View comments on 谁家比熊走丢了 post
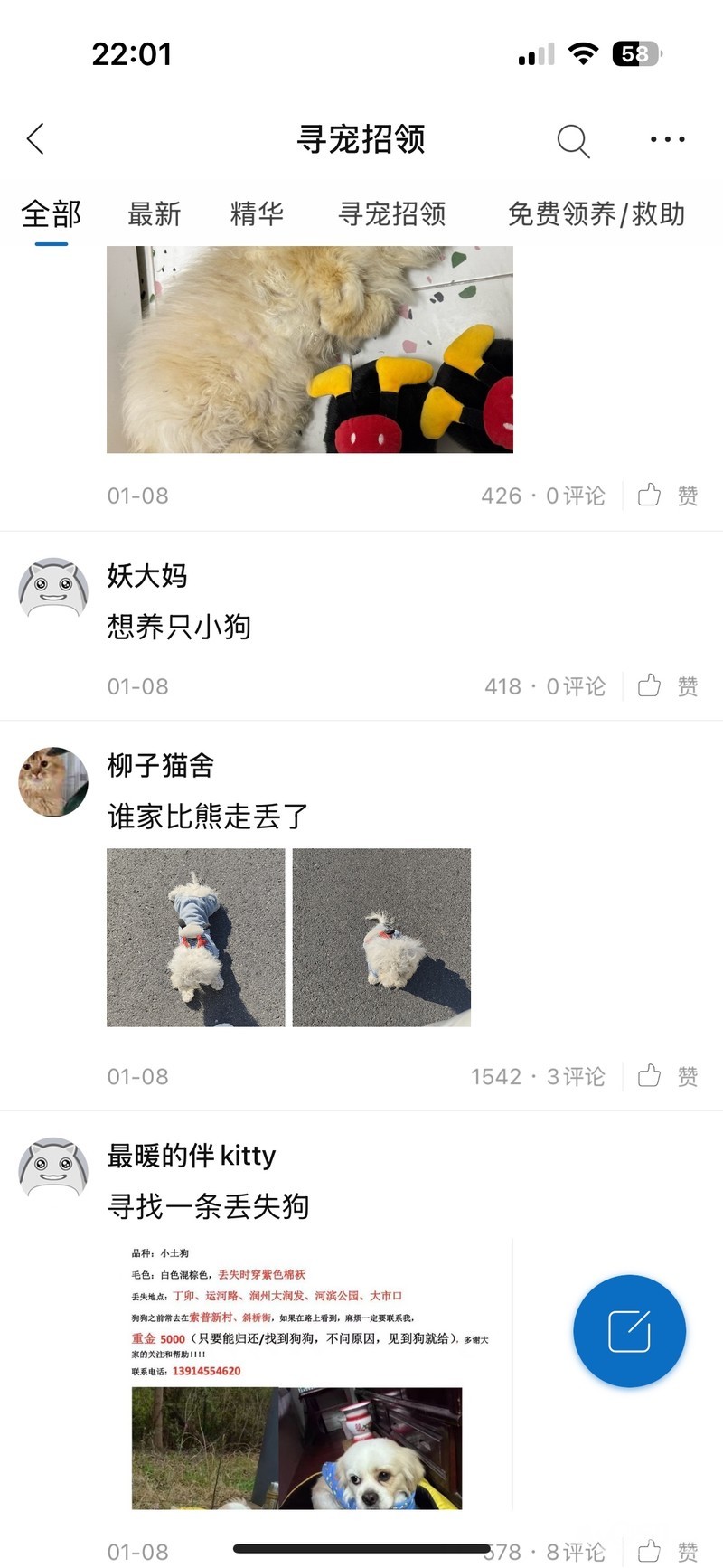The image size is (723, 1568). [x=576, y=1076]
